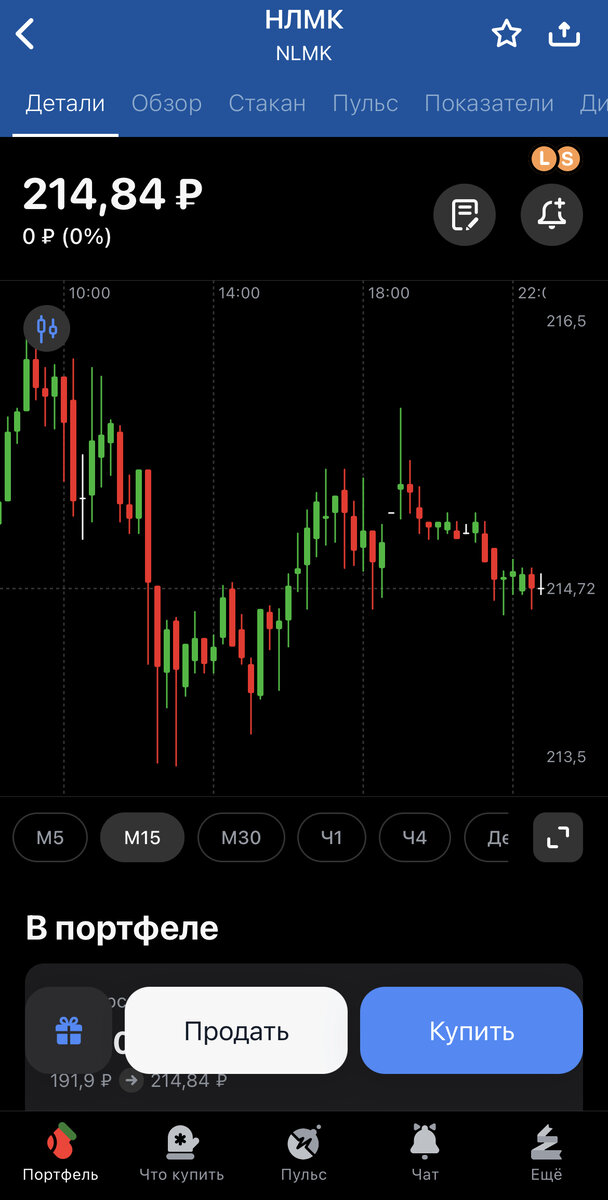Tap Продать to sell НЛМК shares
This screenshot has width=608, height=1200.
click(236, 1031)
